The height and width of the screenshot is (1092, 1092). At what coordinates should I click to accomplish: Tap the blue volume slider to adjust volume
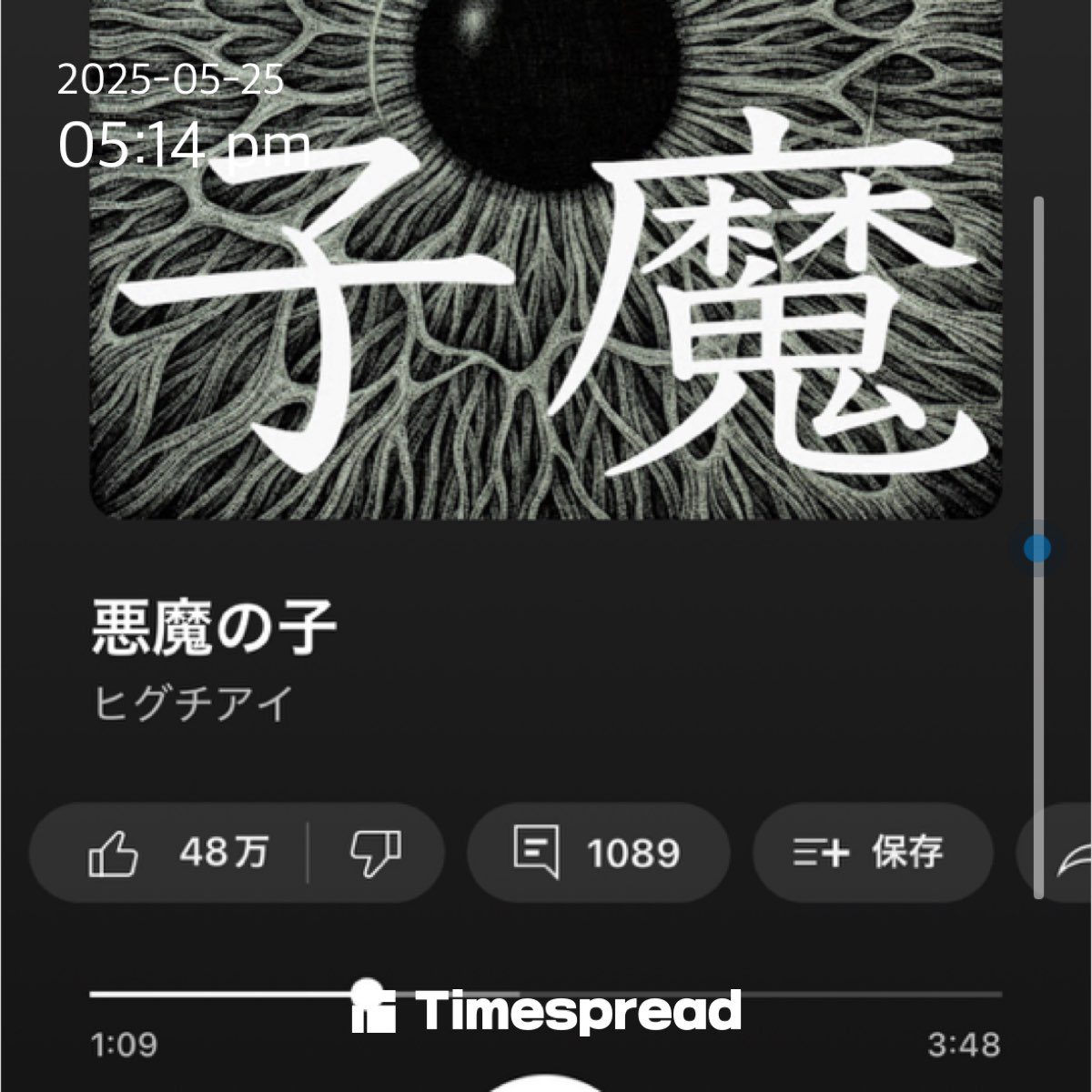pos(1037,548)
